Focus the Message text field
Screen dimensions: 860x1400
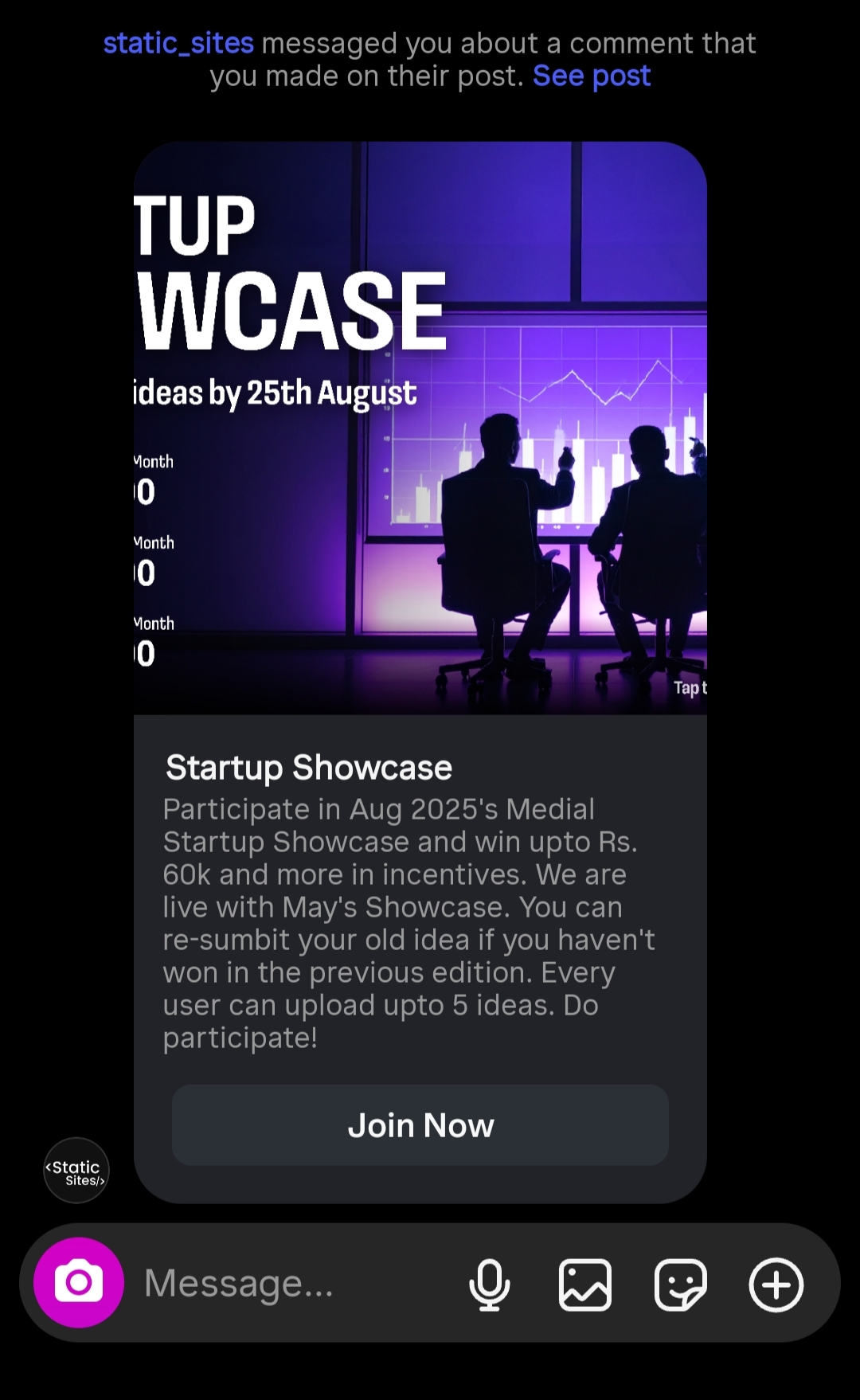coord(287,1283)
